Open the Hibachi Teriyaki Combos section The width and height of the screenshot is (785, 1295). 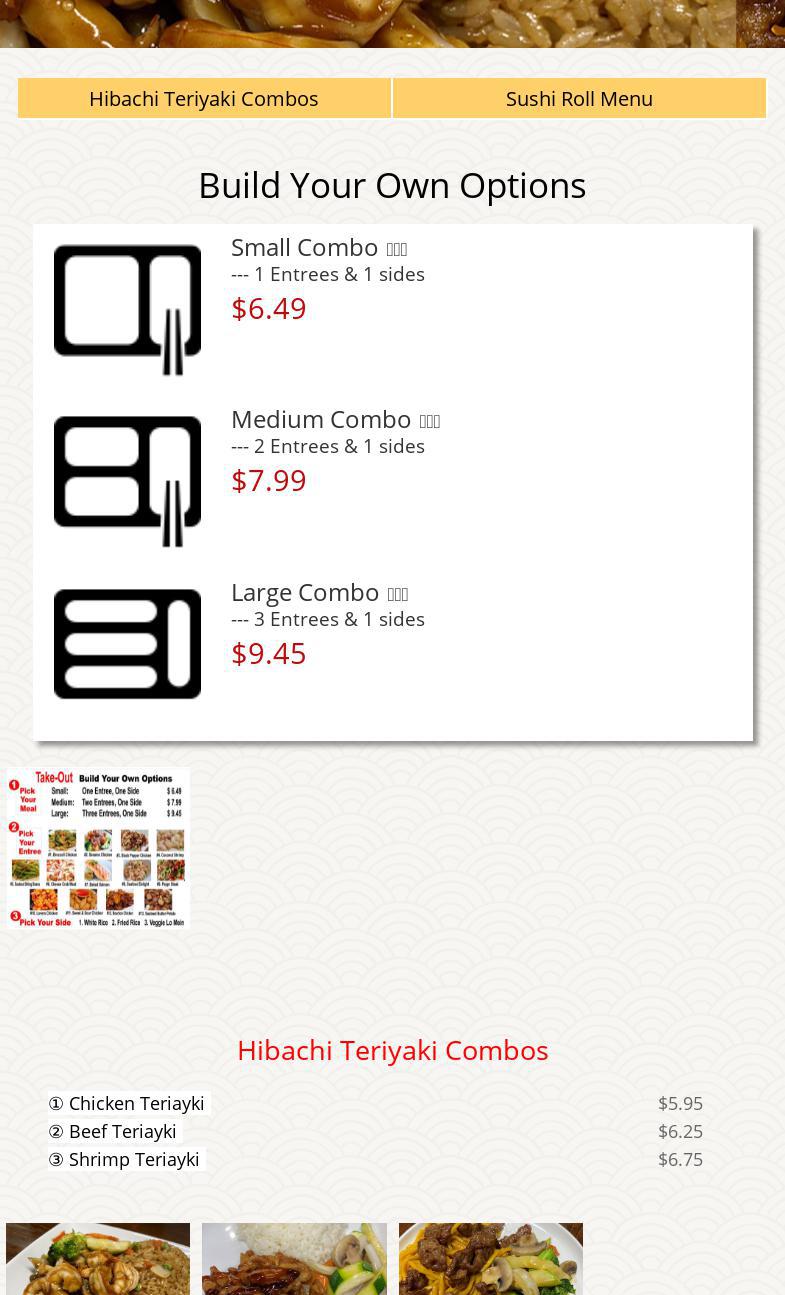(204, 98)
